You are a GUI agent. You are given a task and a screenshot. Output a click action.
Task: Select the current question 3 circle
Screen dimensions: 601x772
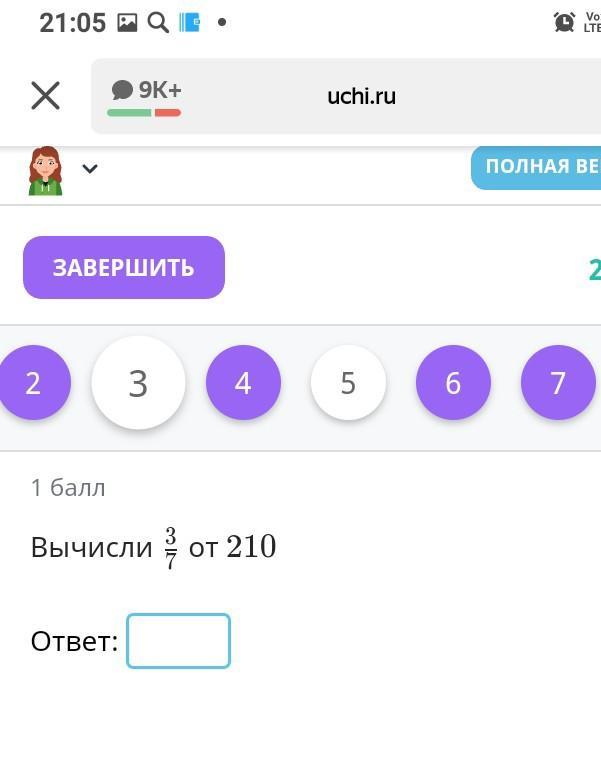coord(138,383)
